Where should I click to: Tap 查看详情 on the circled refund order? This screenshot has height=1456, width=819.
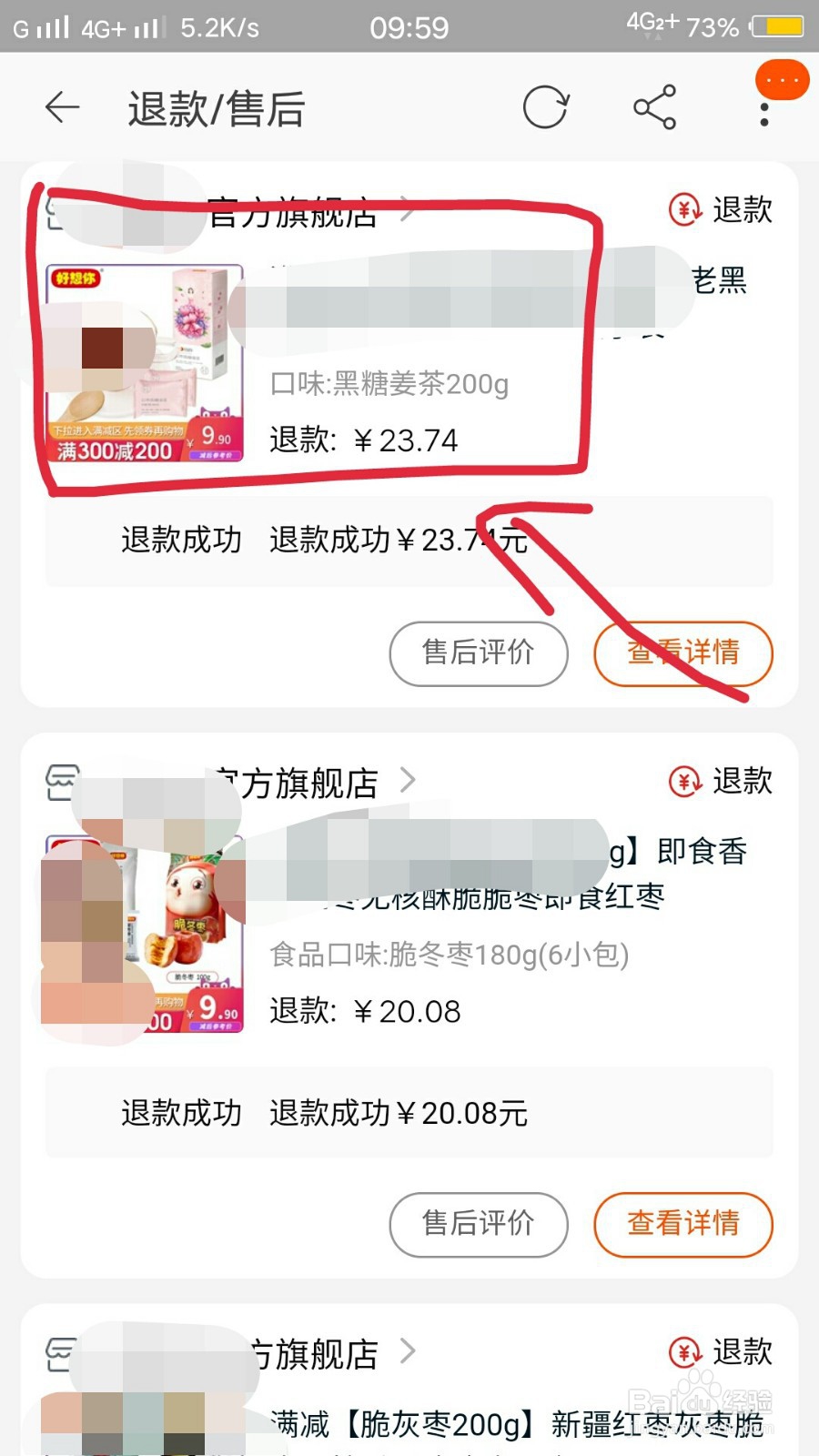point(683,654)
